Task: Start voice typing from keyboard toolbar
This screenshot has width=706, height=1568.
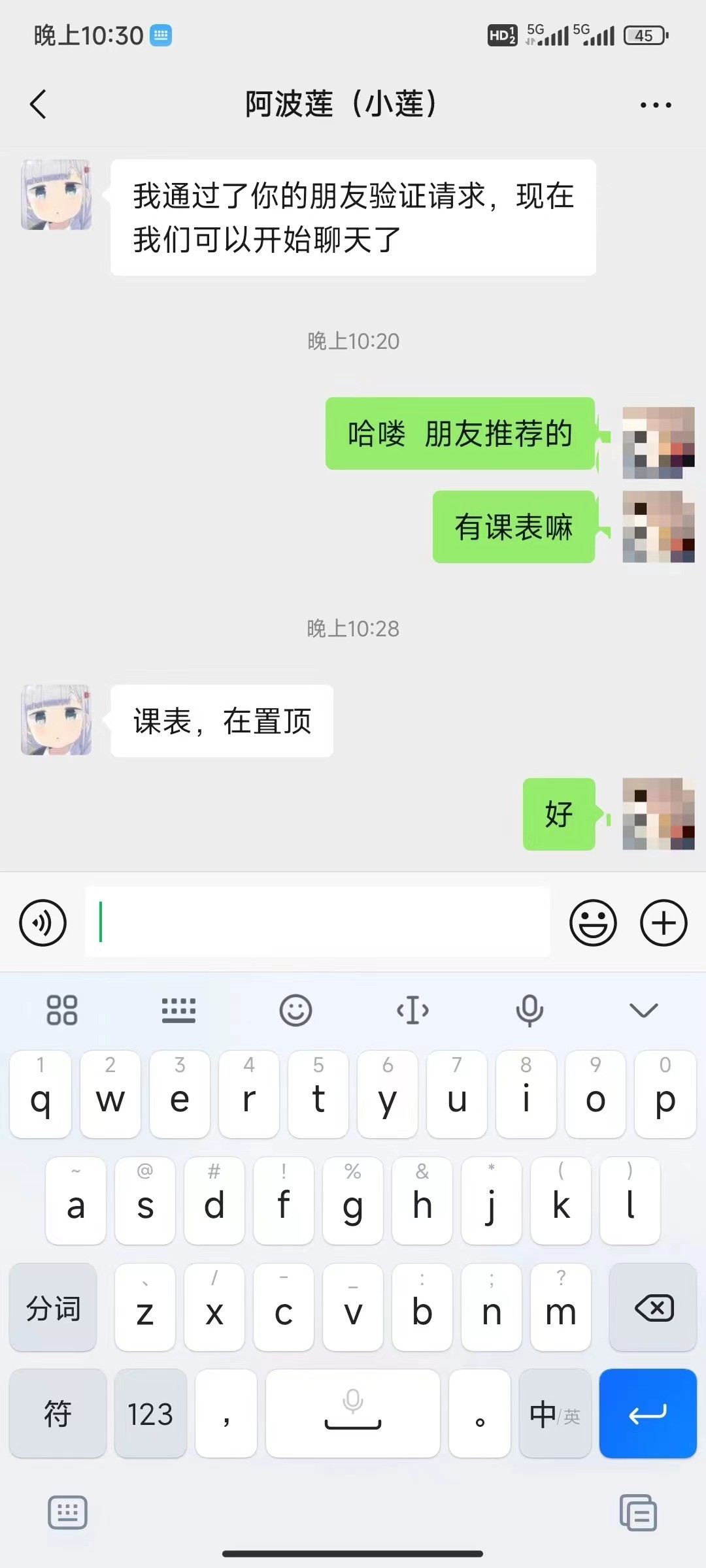Action: pyautogui.click(x=529, y=1010)
